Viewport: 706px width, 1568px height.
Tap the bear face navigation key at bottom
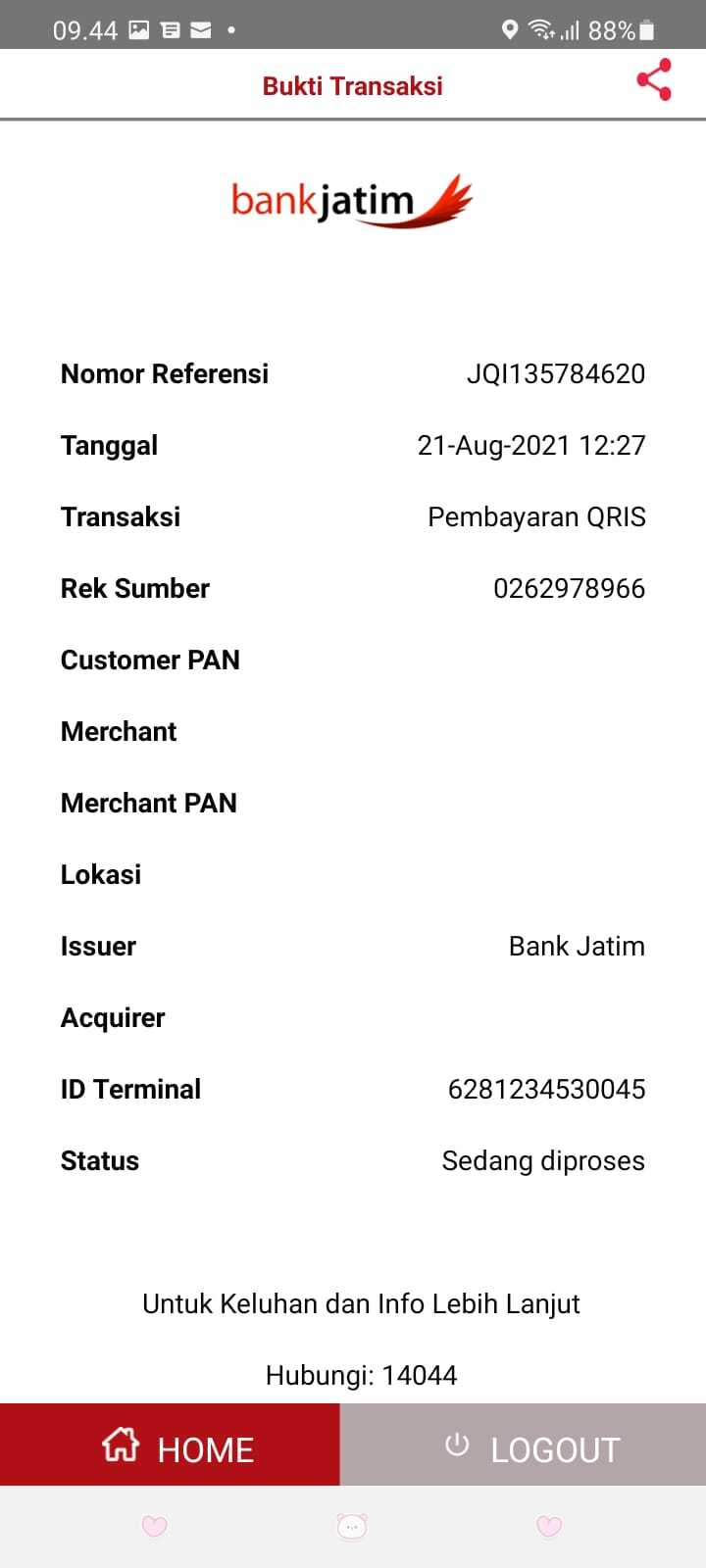351,1526
